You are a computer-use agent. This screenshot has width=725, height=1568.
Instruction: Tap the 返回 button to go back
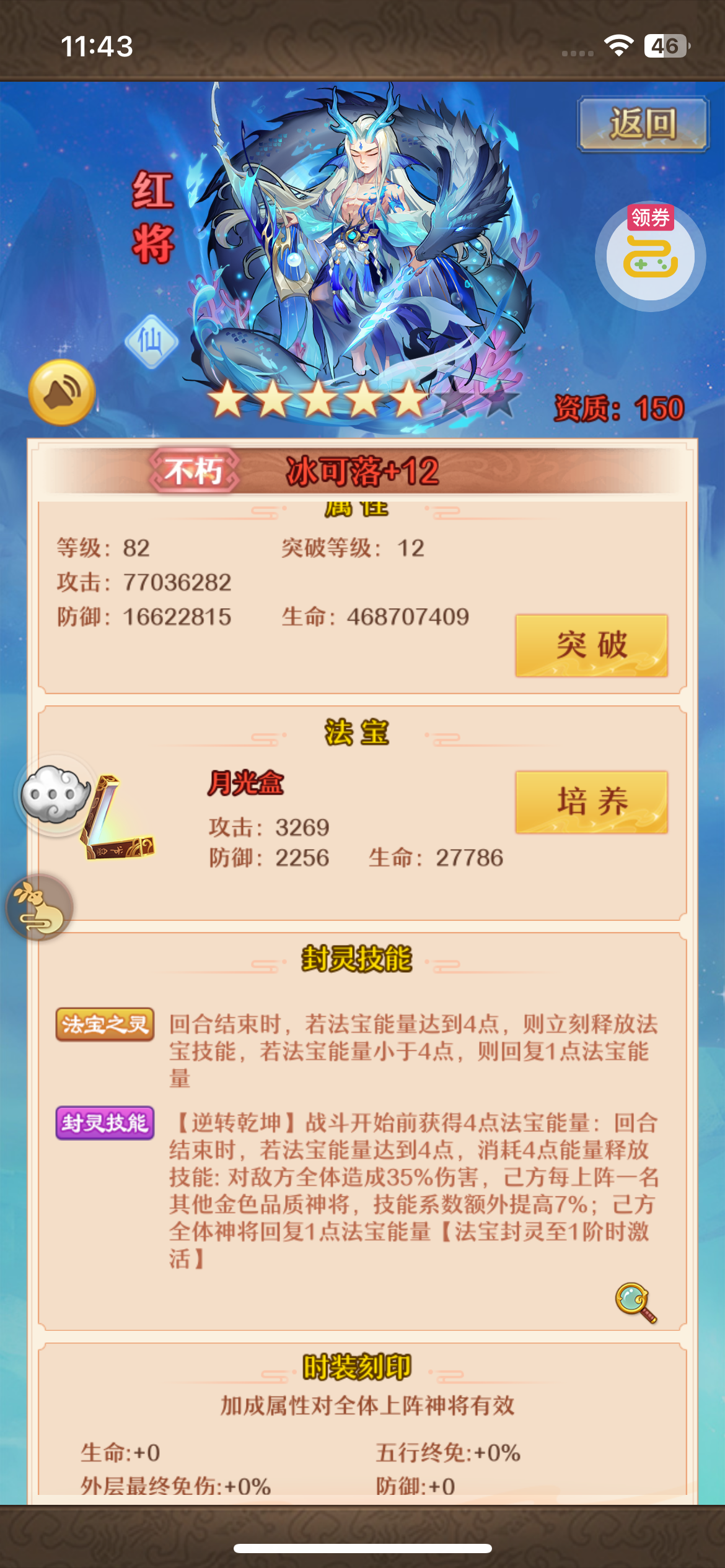[643, 124]
